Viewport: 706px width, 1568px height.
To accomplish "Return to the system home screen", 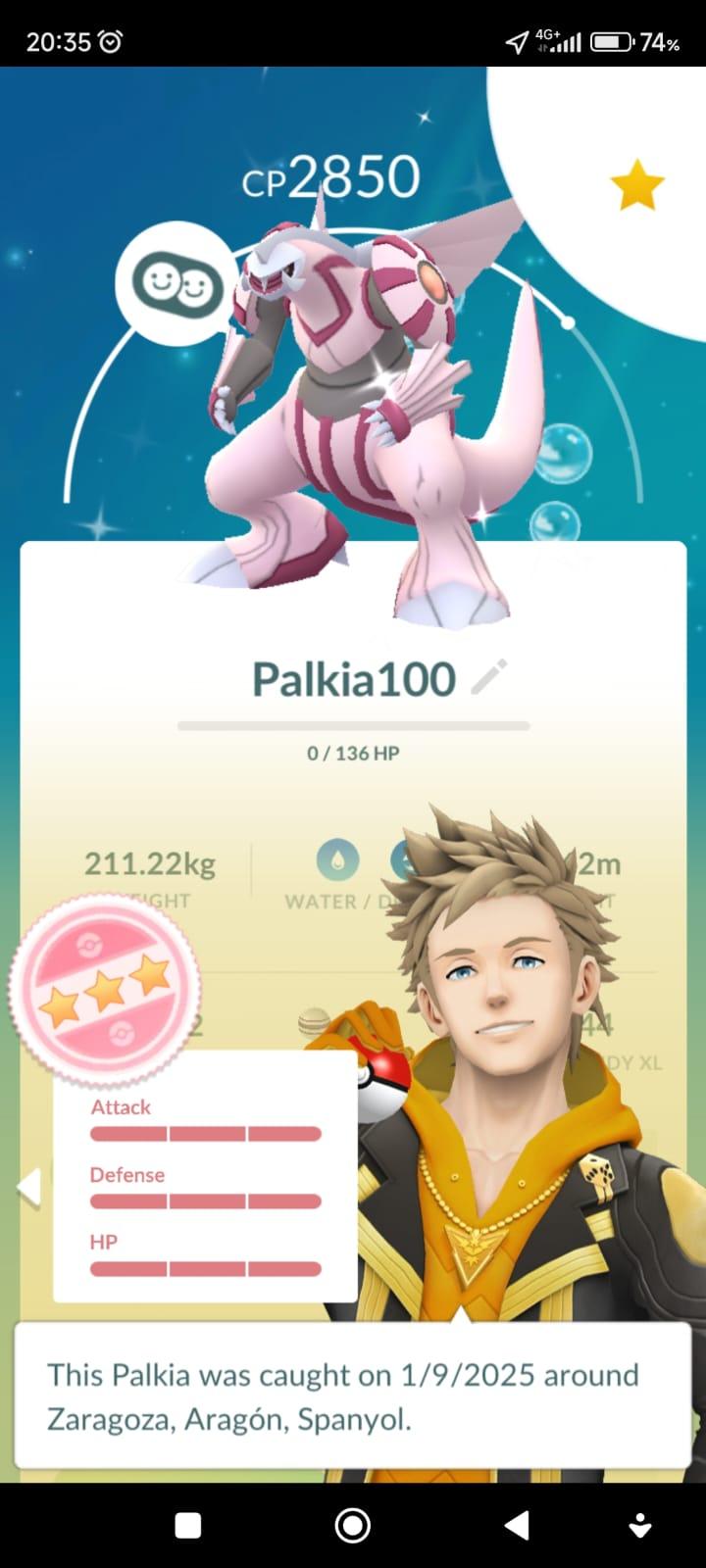I will tap(352, 1525).
